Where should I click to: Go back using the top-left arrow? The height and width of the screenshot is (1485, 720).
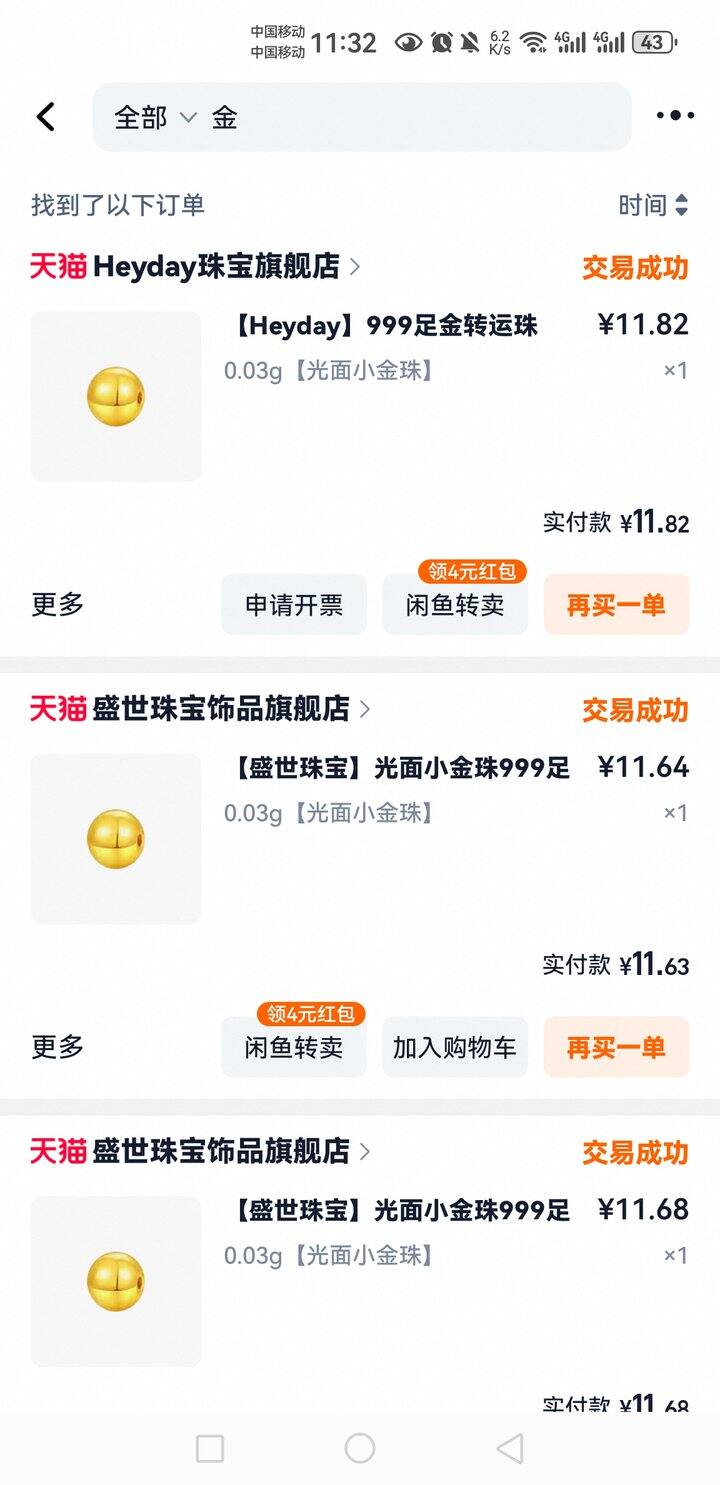[x=46, y=117]
